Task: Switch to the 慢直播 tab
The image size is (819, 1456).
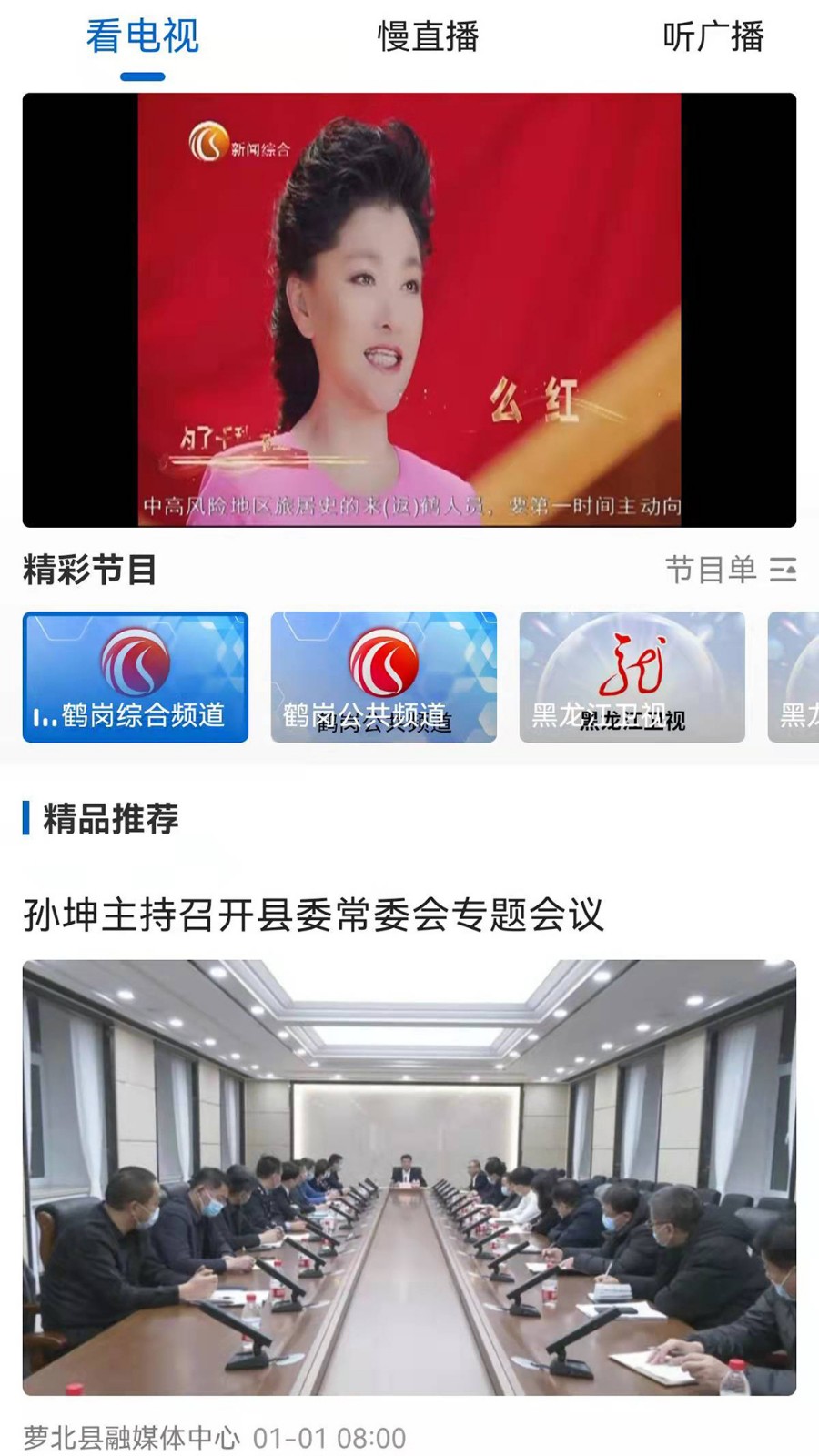Action: point(428,37)
